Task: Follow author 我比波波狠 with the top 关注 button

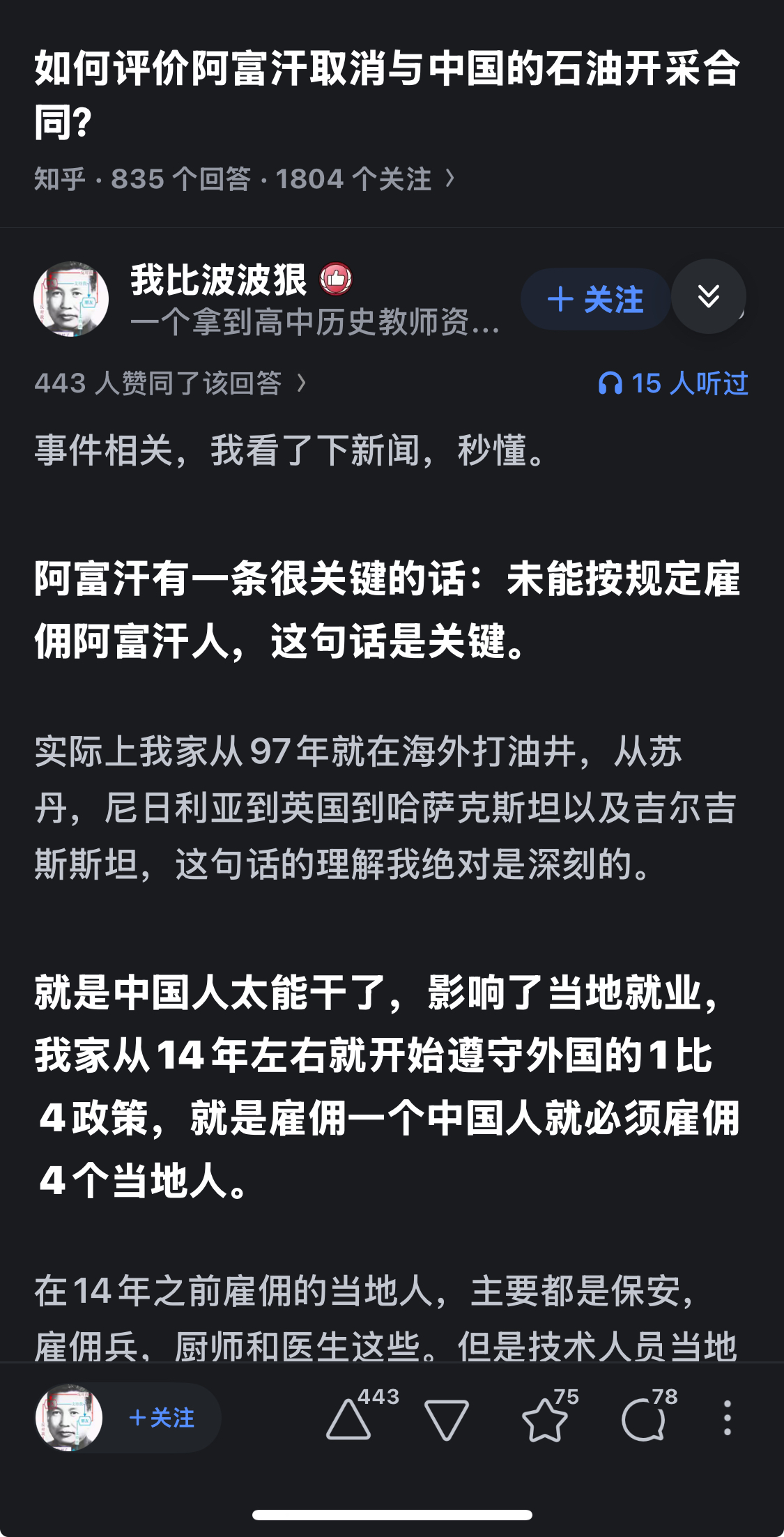Action: (x=595, y=299)
